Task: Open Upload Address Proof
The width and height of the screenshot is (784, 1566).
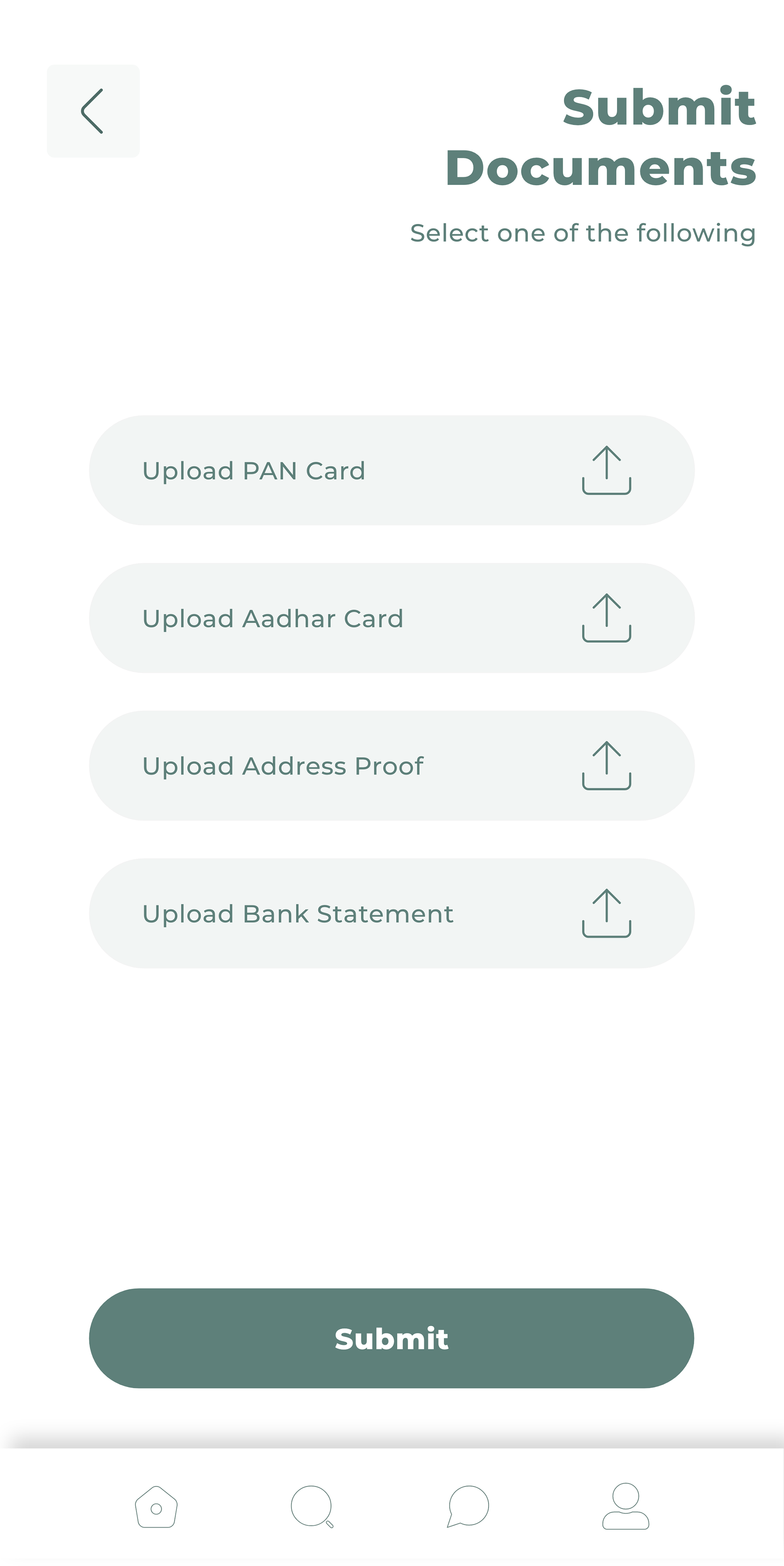Action: click(x=392, y=766)
